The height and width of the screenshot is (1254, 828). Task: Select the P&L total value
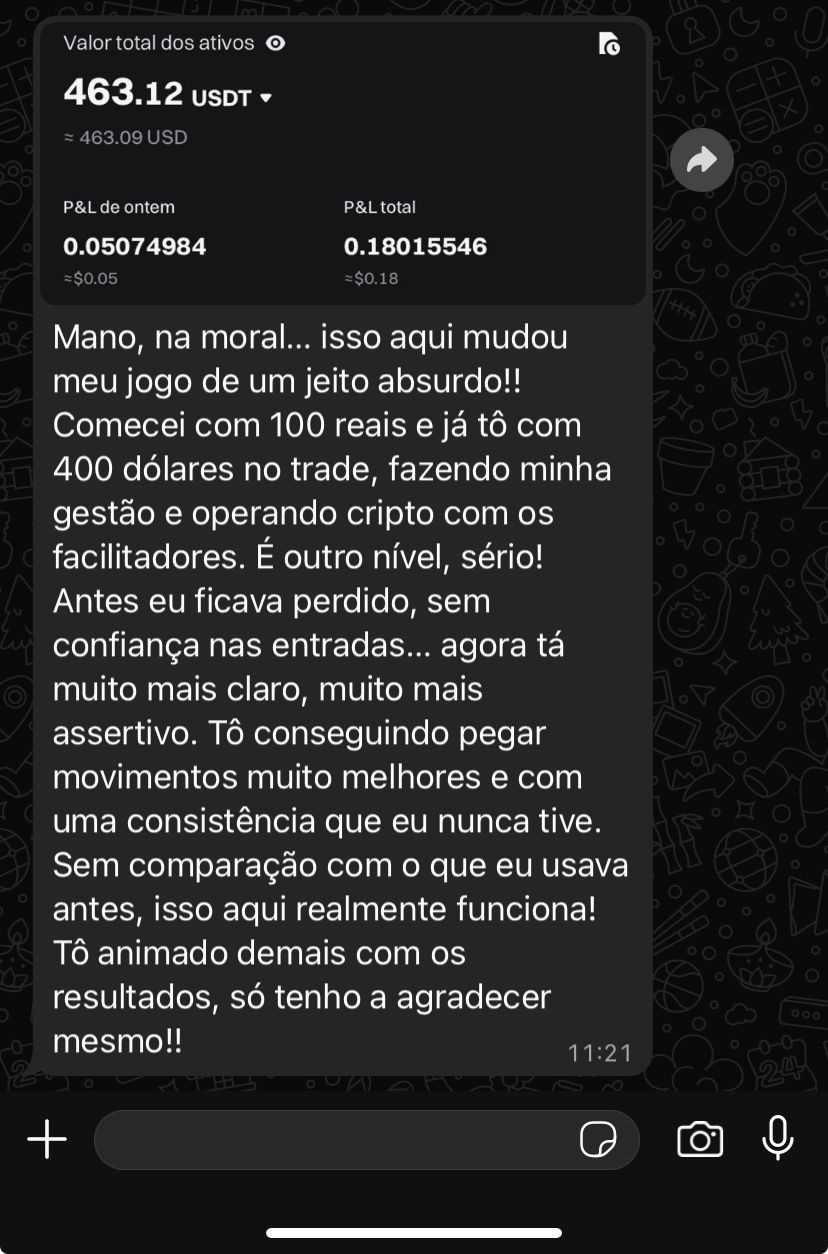(x=416, y=246)
